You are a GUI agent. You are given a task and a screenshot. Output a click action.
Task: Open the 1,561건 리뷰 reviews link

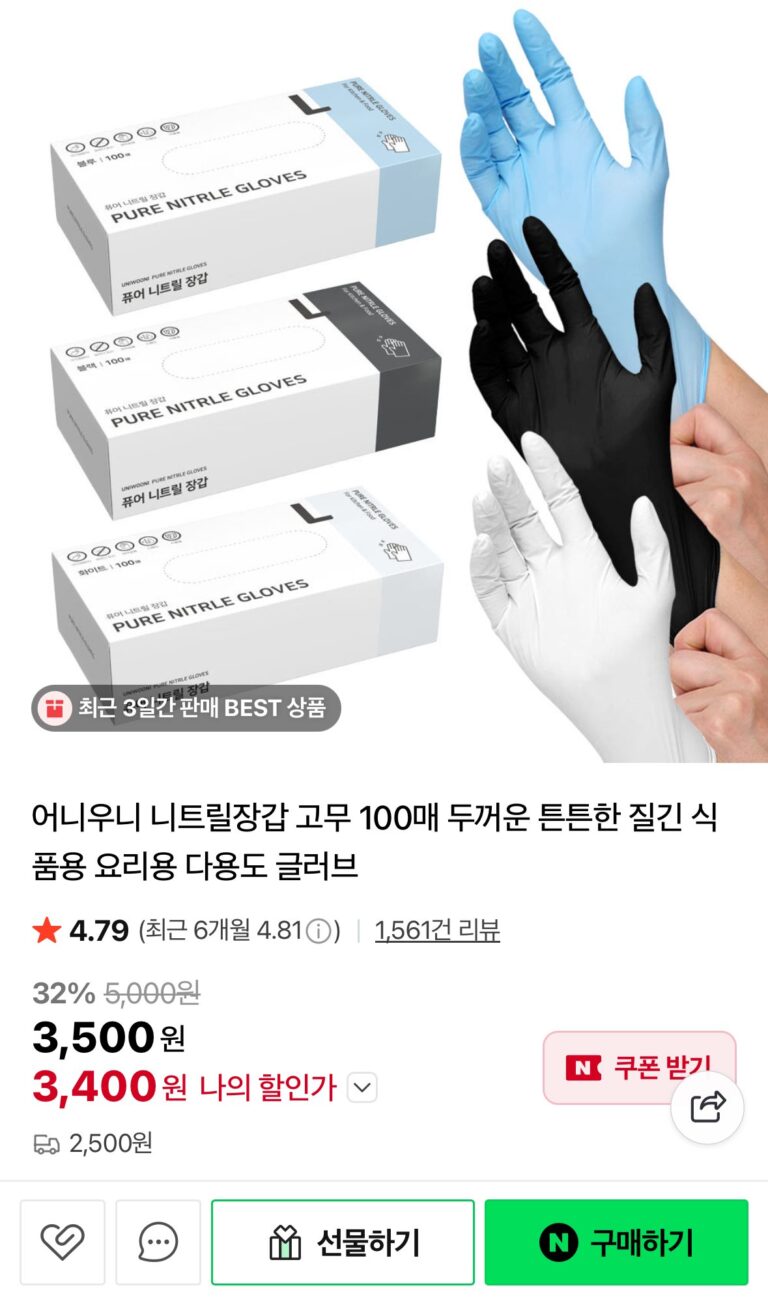437,931
